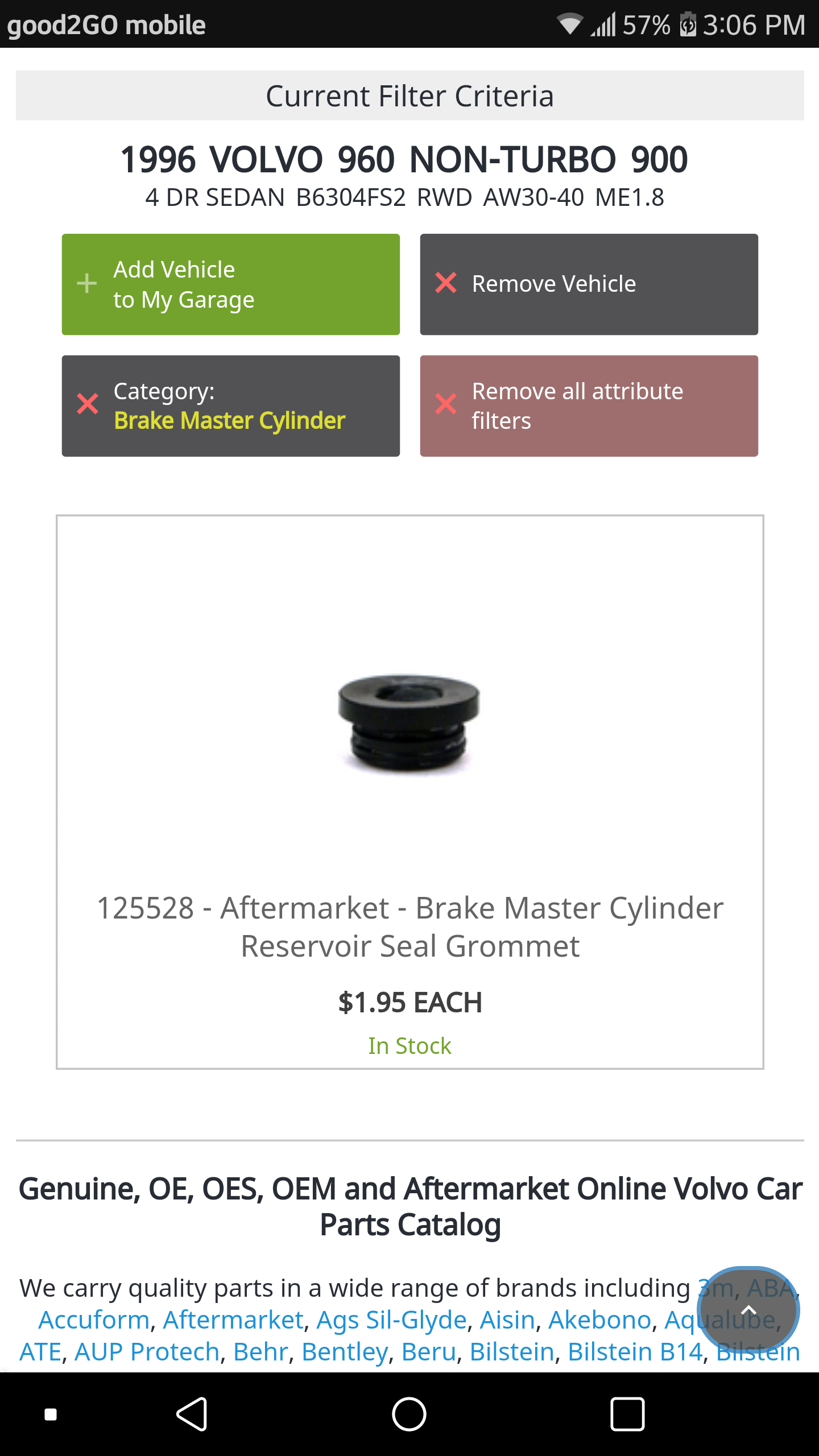Open the Behr brand link
819x1456 pixels.
click(260, 1351)
